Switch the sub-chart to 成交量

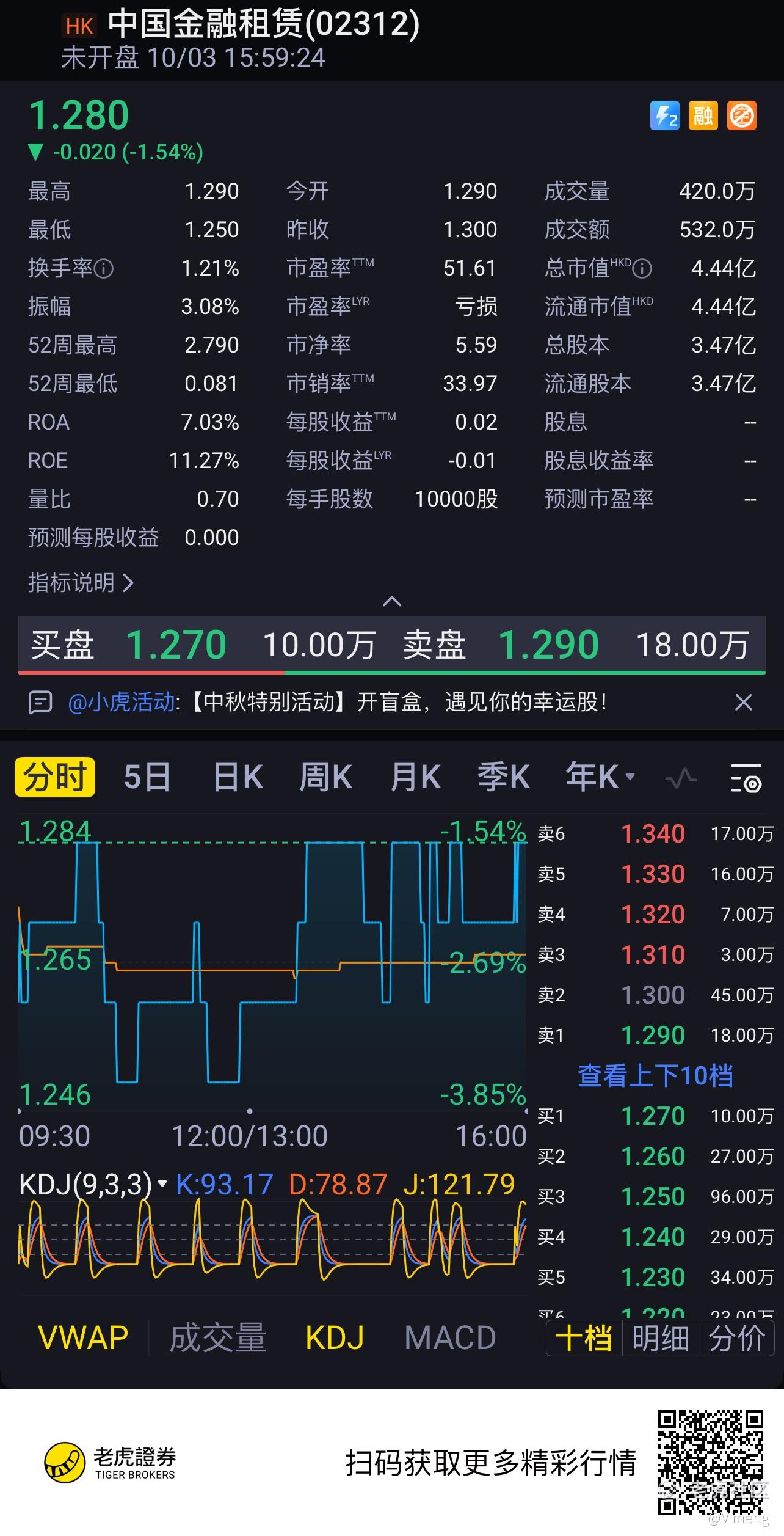217,1337
